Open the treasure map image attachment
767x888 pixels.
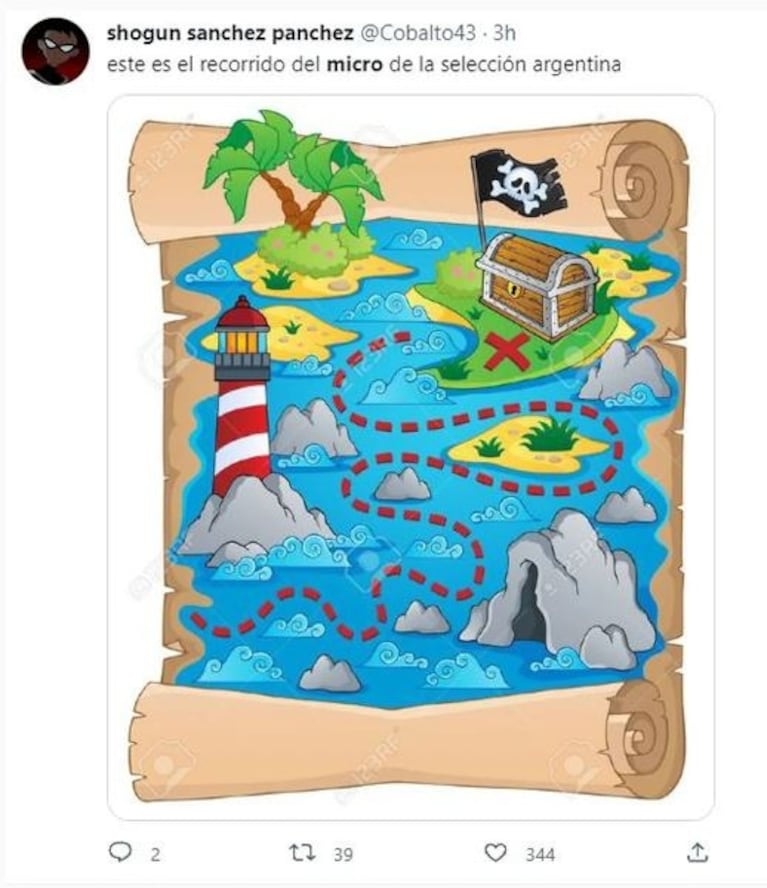pos(410,455)
